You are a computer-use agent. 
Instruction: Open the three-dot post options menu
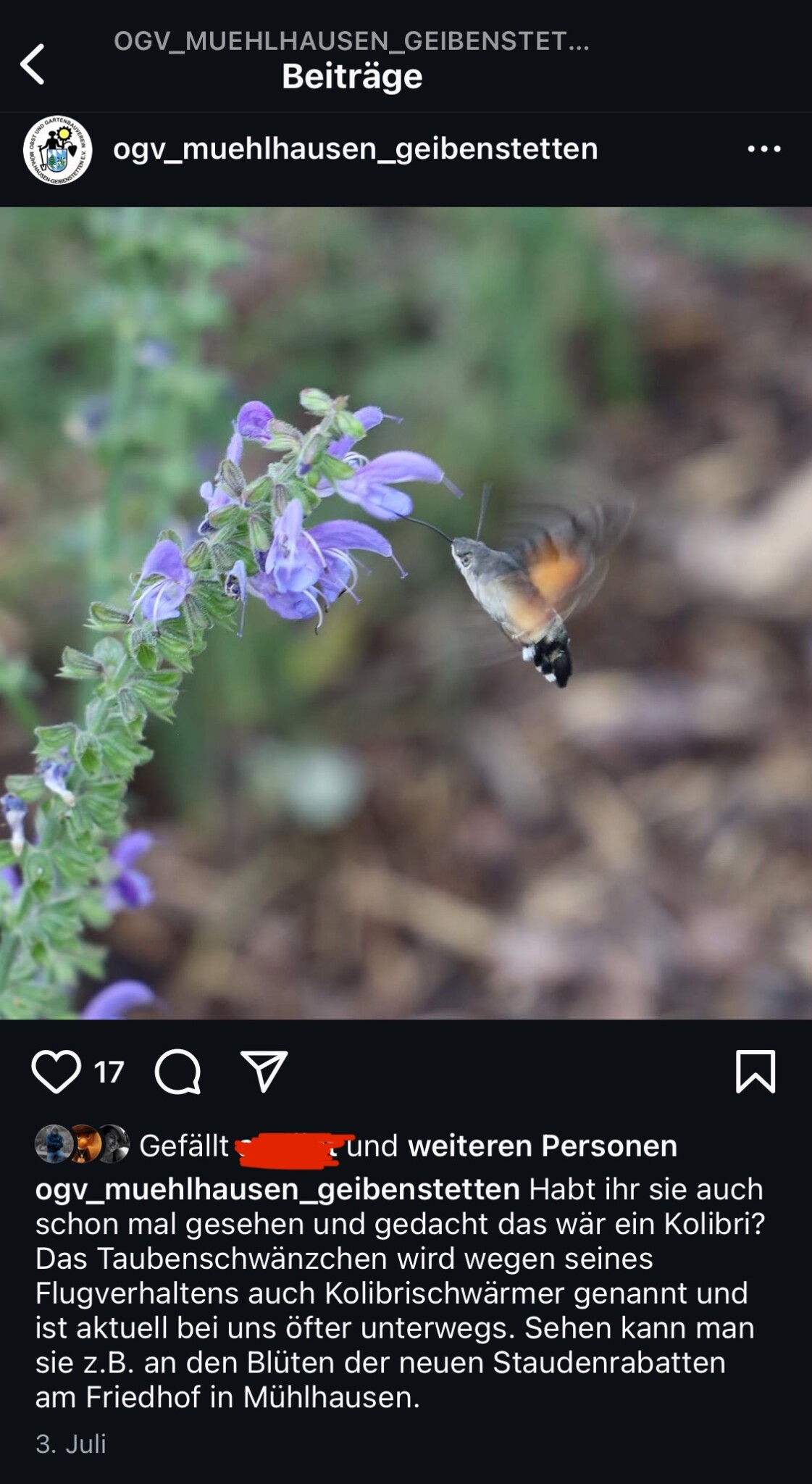(x=763, y=149)
